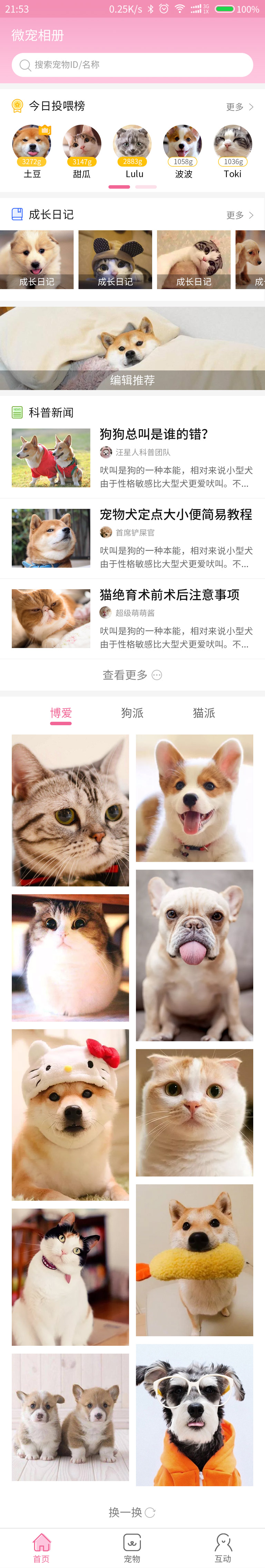Select the 博爱 tab
This screenshot has width=265, height=1568.
click(61, 713)
